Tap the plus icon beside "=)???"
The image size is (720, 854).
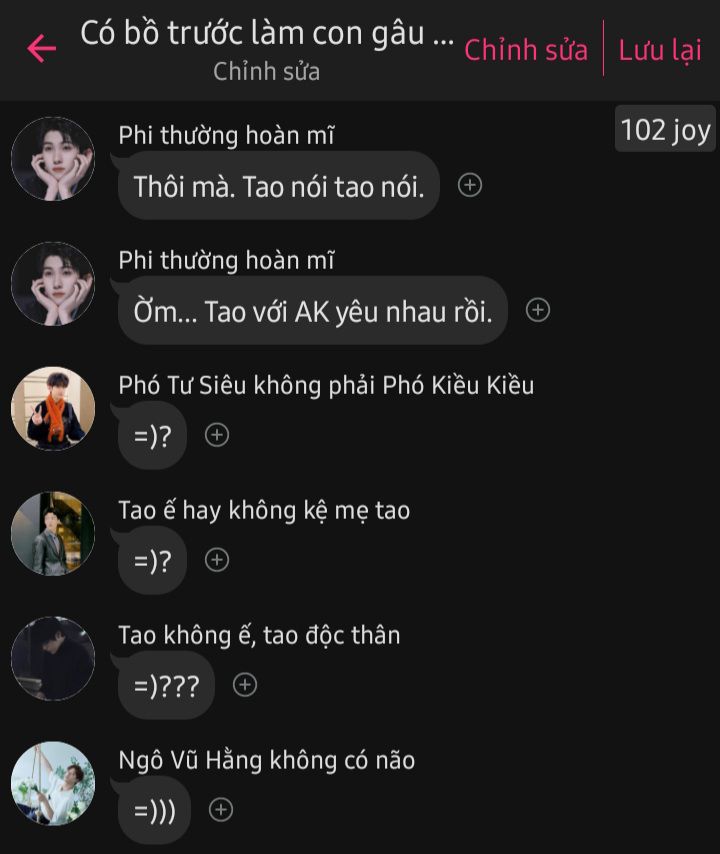point(245,685)
